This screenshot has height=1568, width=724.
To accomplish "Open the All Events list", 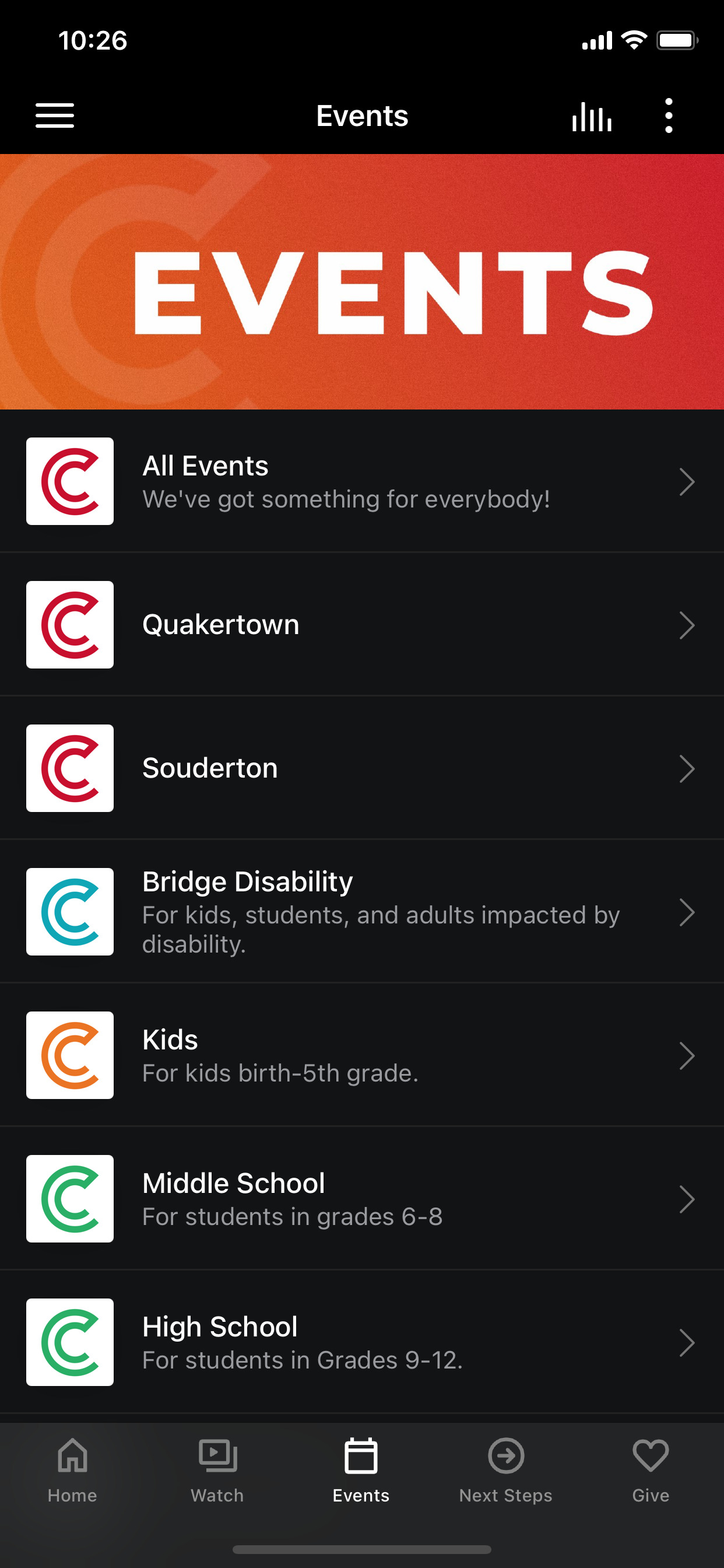I will pos(362,481).
